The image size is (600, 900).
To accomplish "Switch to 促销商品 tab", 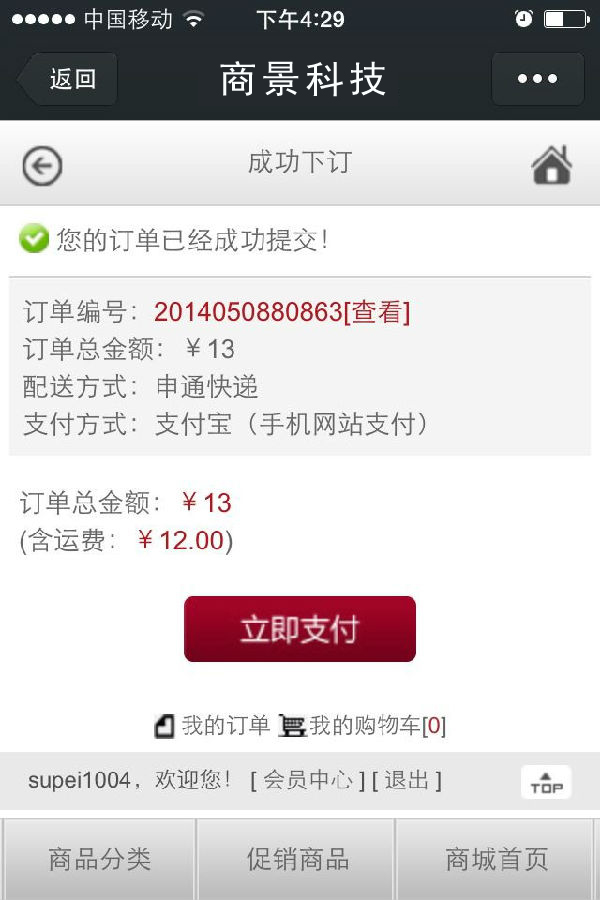I will 297,859.
